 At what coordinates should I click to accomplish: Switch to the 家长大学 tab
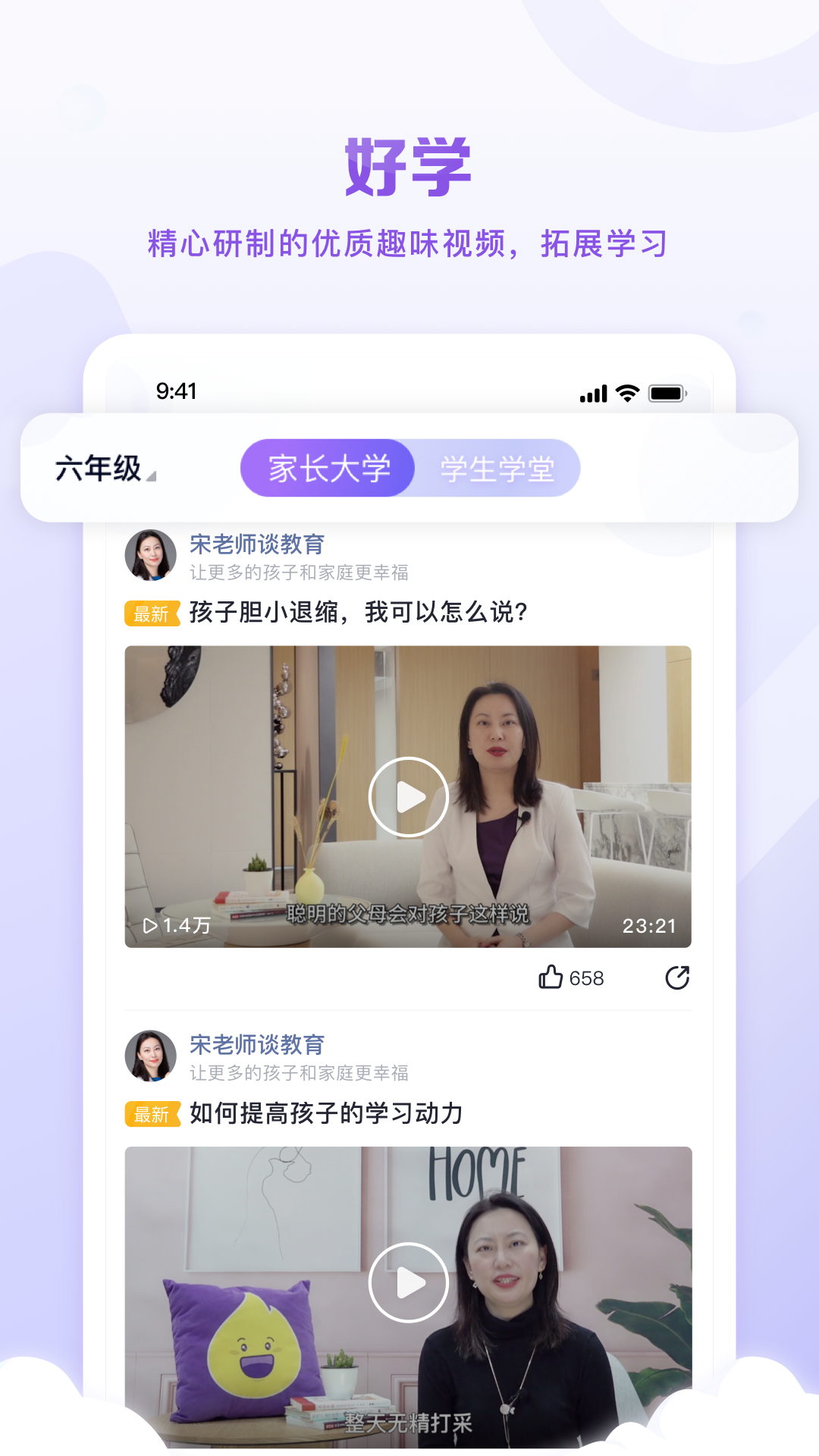point(328,468)
